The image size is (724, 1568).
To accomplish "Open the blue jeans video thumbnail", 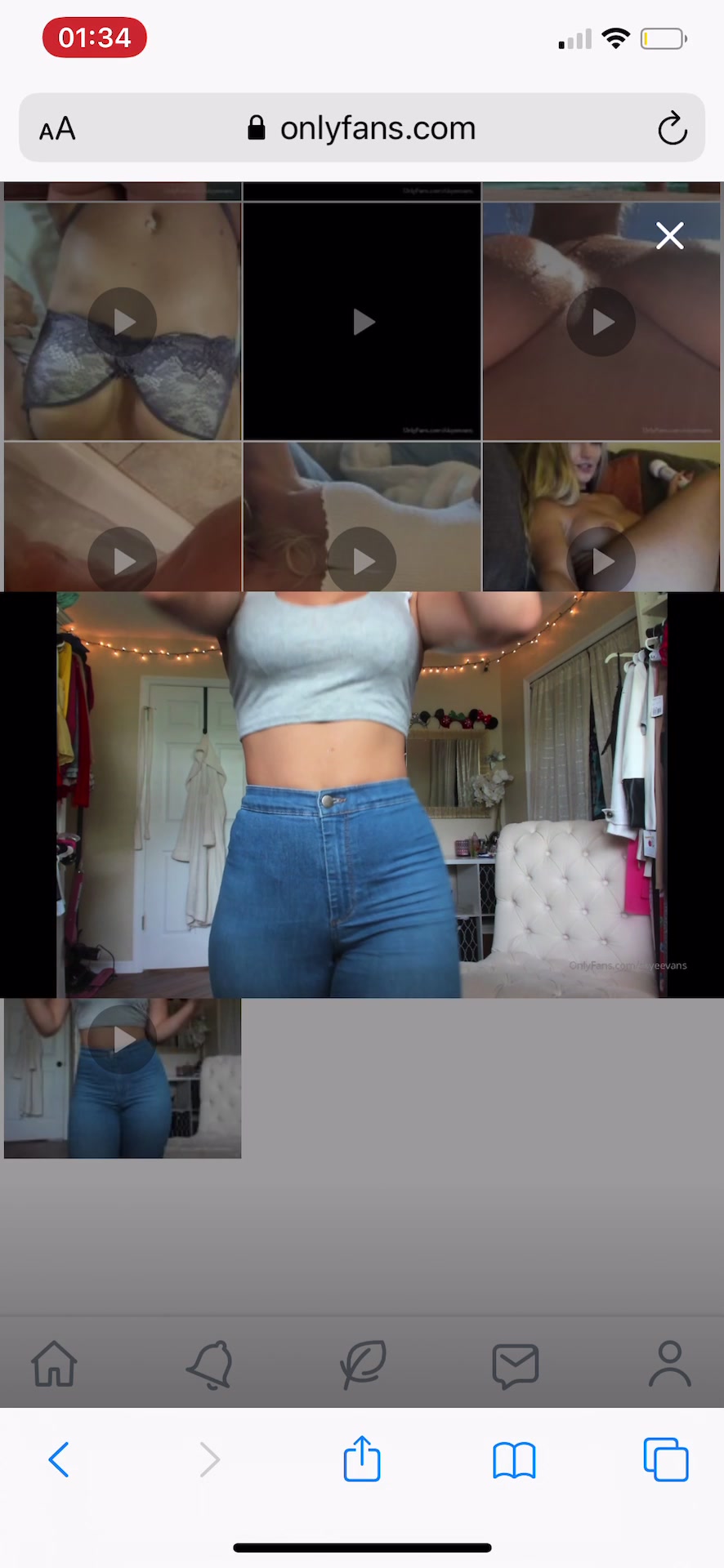I will [123, 1078].
